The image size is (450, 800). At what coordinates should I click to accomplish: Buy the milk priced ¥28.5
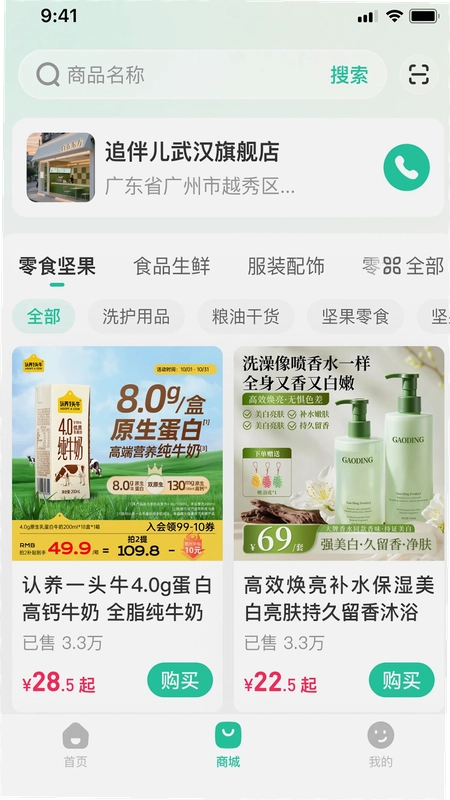[x=180, y=680]
